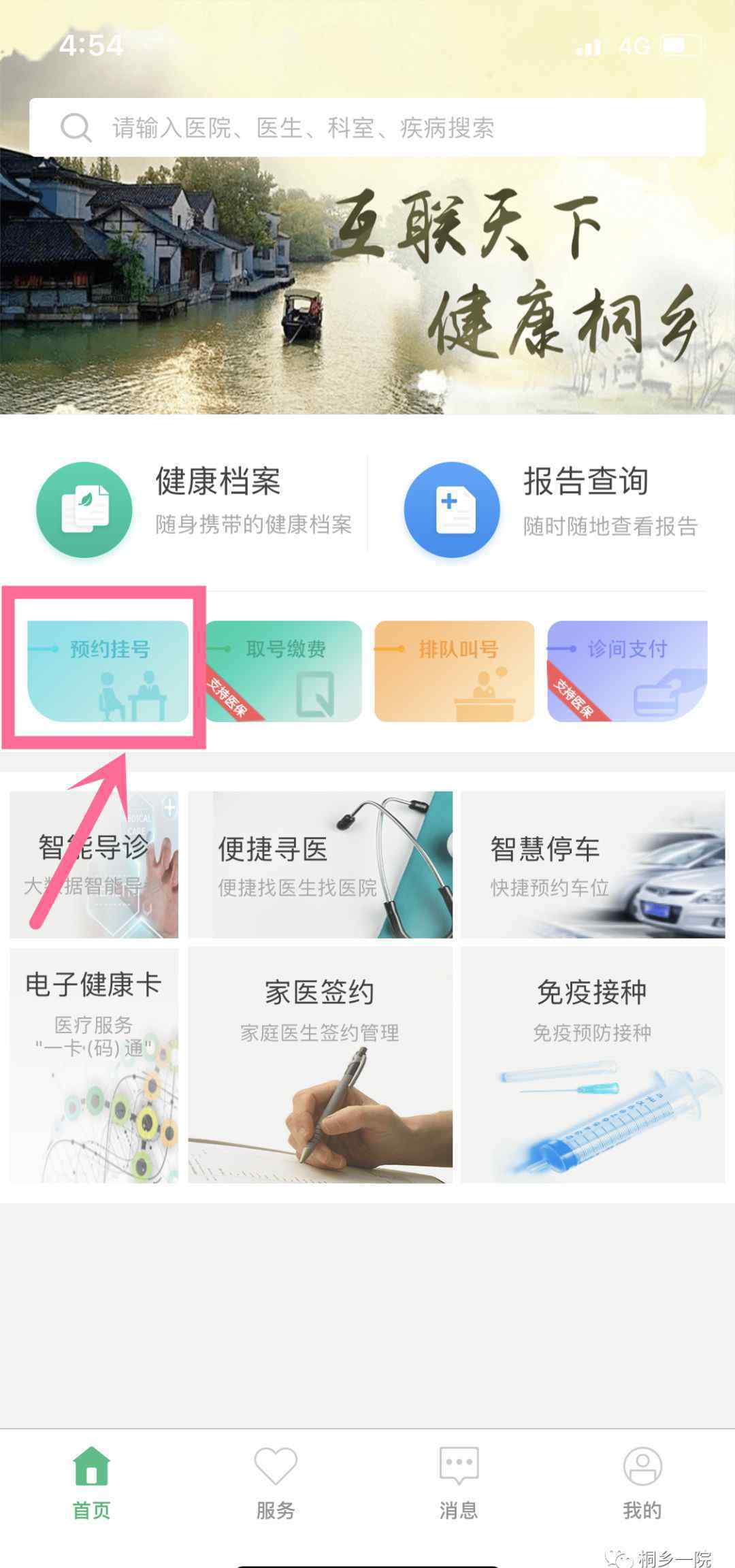Screen dimensions: 735x1568
Task: Switch to the 首页 tab
Action: coord(92,1484)
